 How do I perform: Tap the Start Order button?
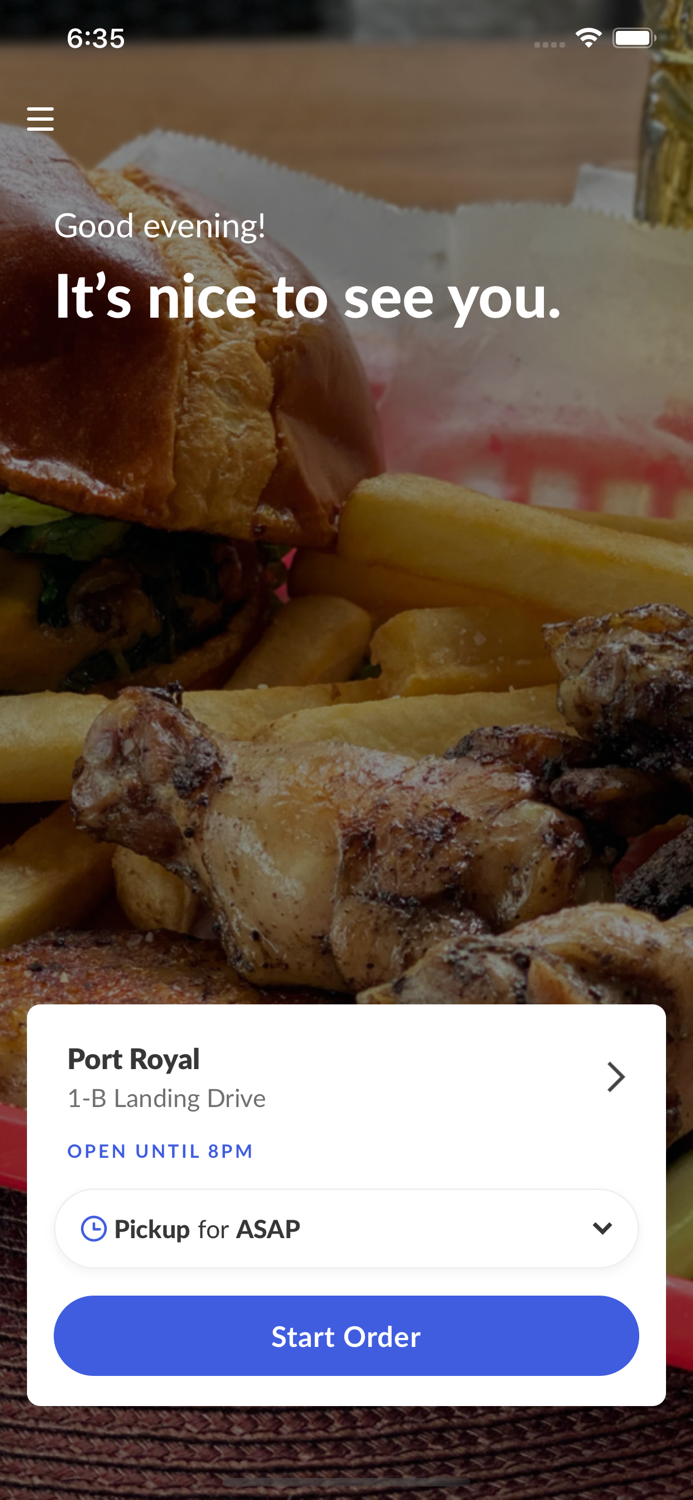(346, 1336)
